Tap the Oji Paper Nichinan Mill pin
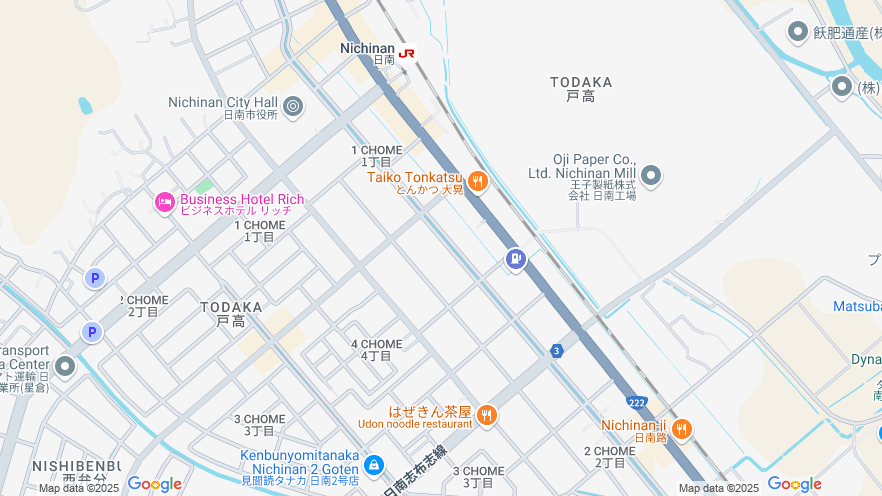This screenshot has width=882, height=496. (651, 177)
